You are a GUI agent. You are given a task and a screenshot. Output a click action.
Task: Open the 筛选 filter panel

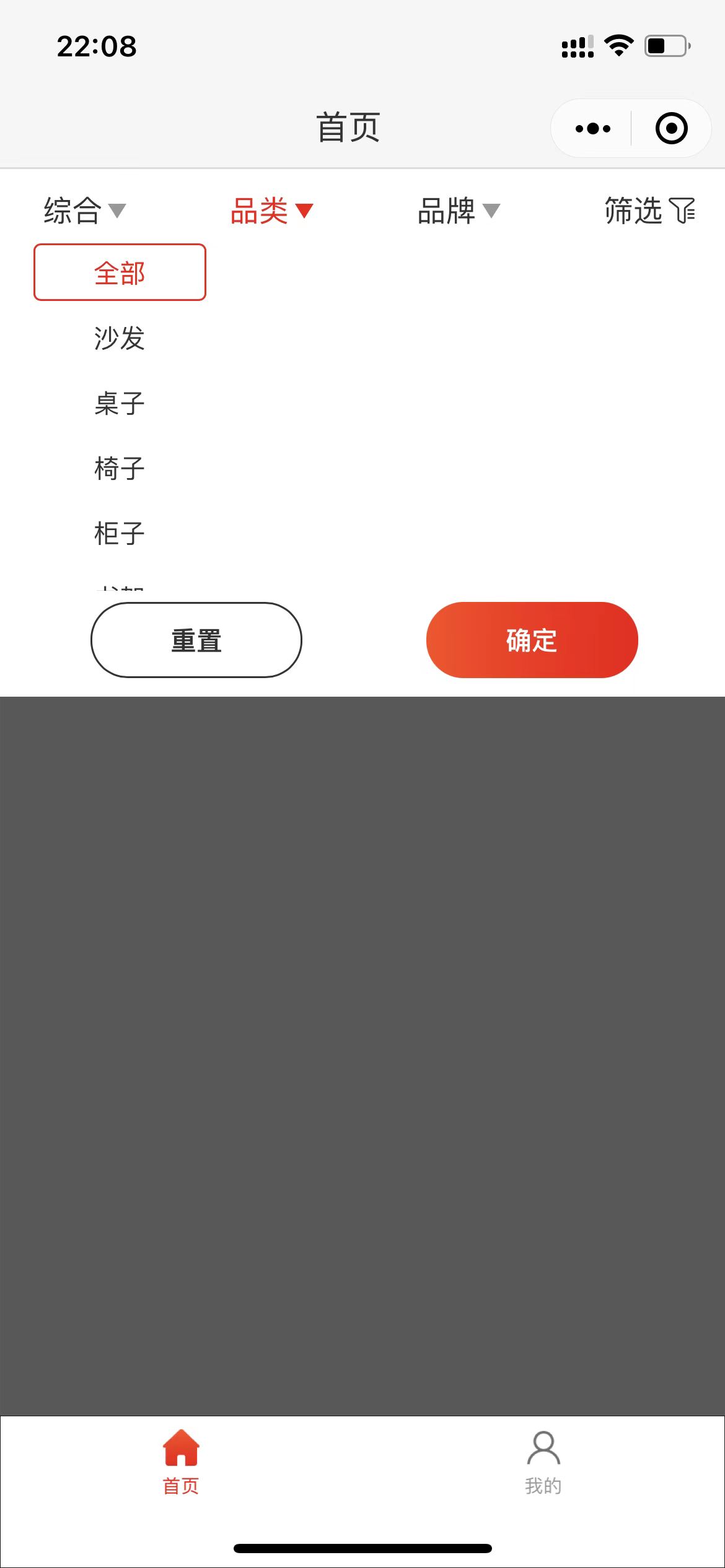point(650,211)
